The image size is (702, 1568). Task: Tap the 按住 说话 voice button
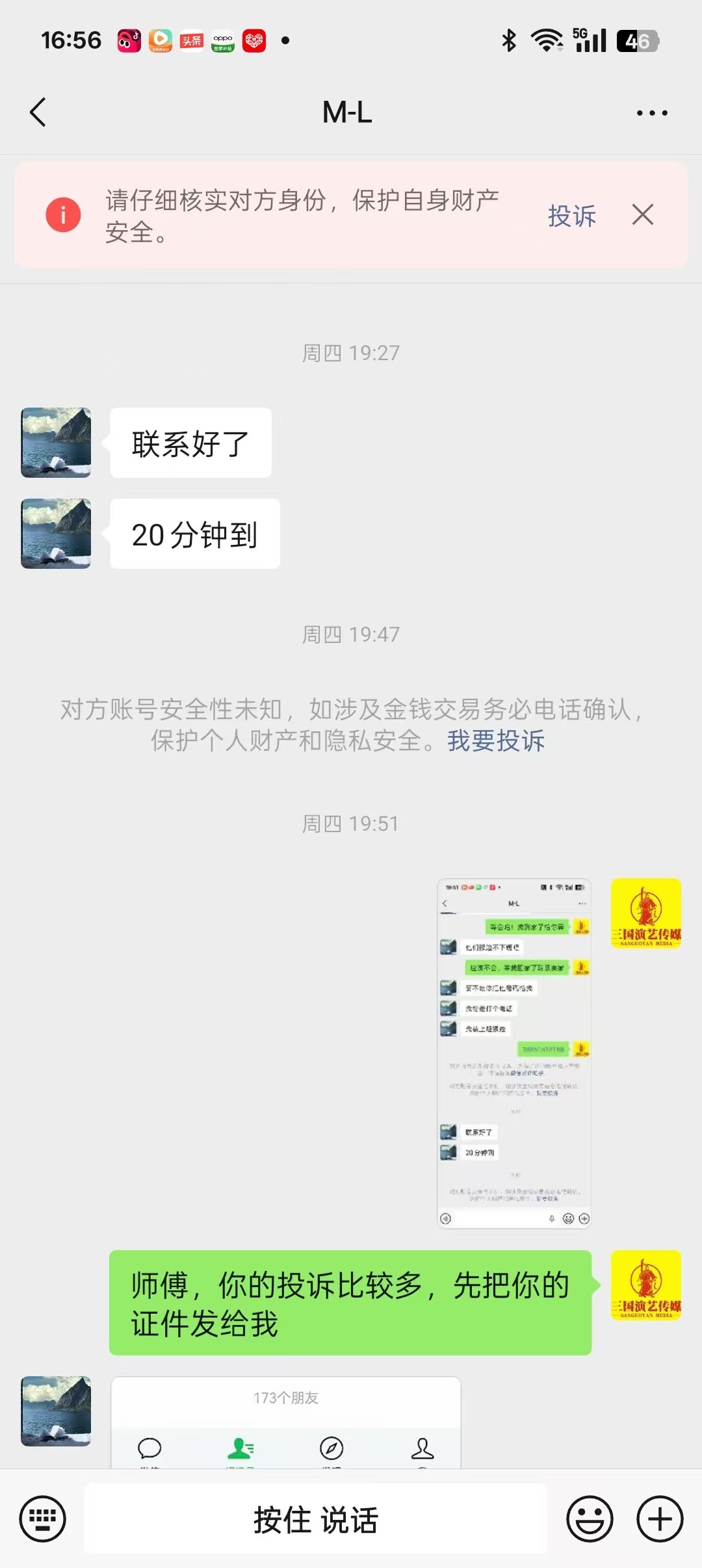316,1519
